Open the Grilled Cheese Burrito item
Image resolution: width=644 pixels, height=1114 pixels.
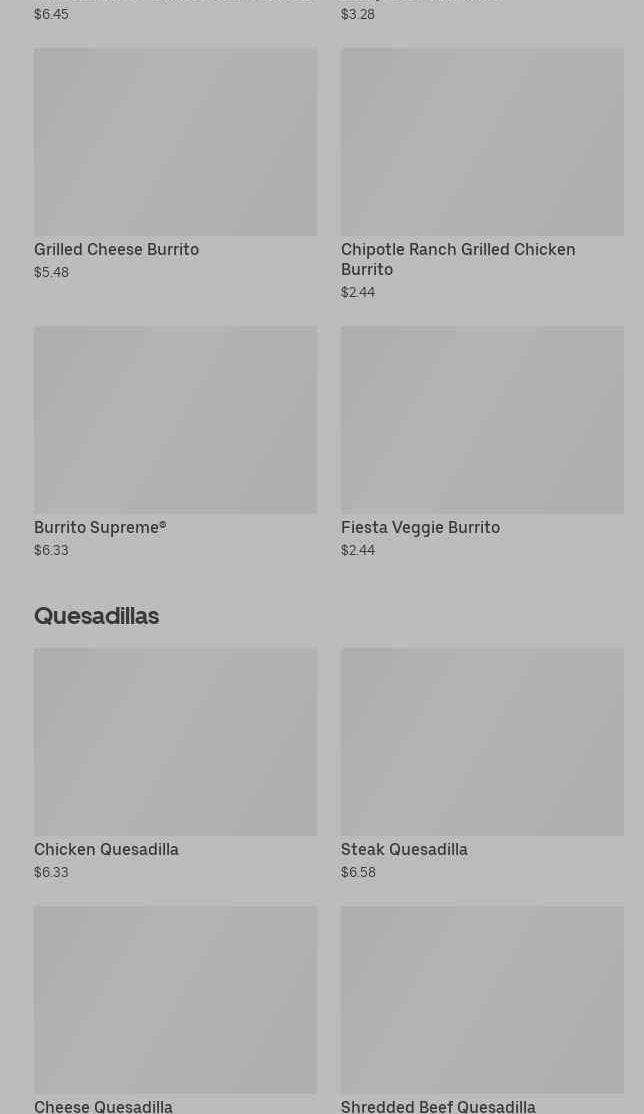[175, 143]
